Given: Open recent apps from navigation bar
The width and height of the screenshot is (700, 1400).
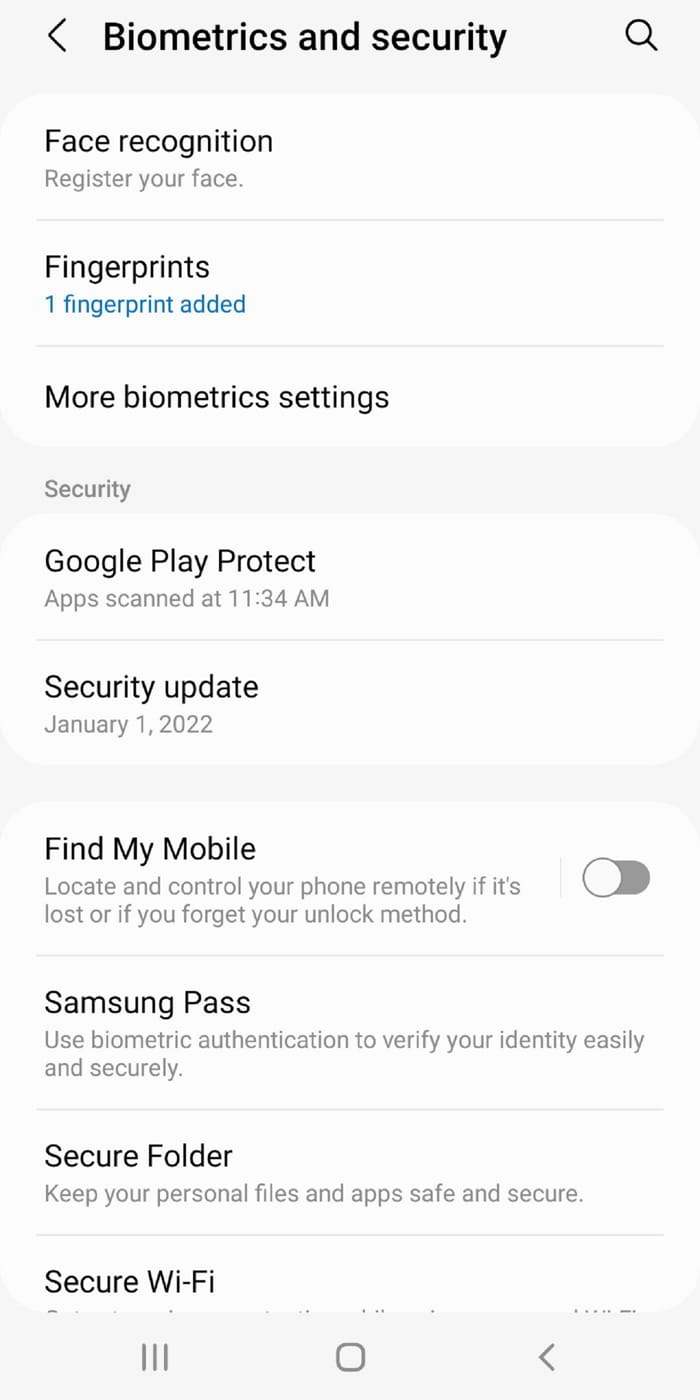Looking at the screenshot, I should pos(154,1356).
